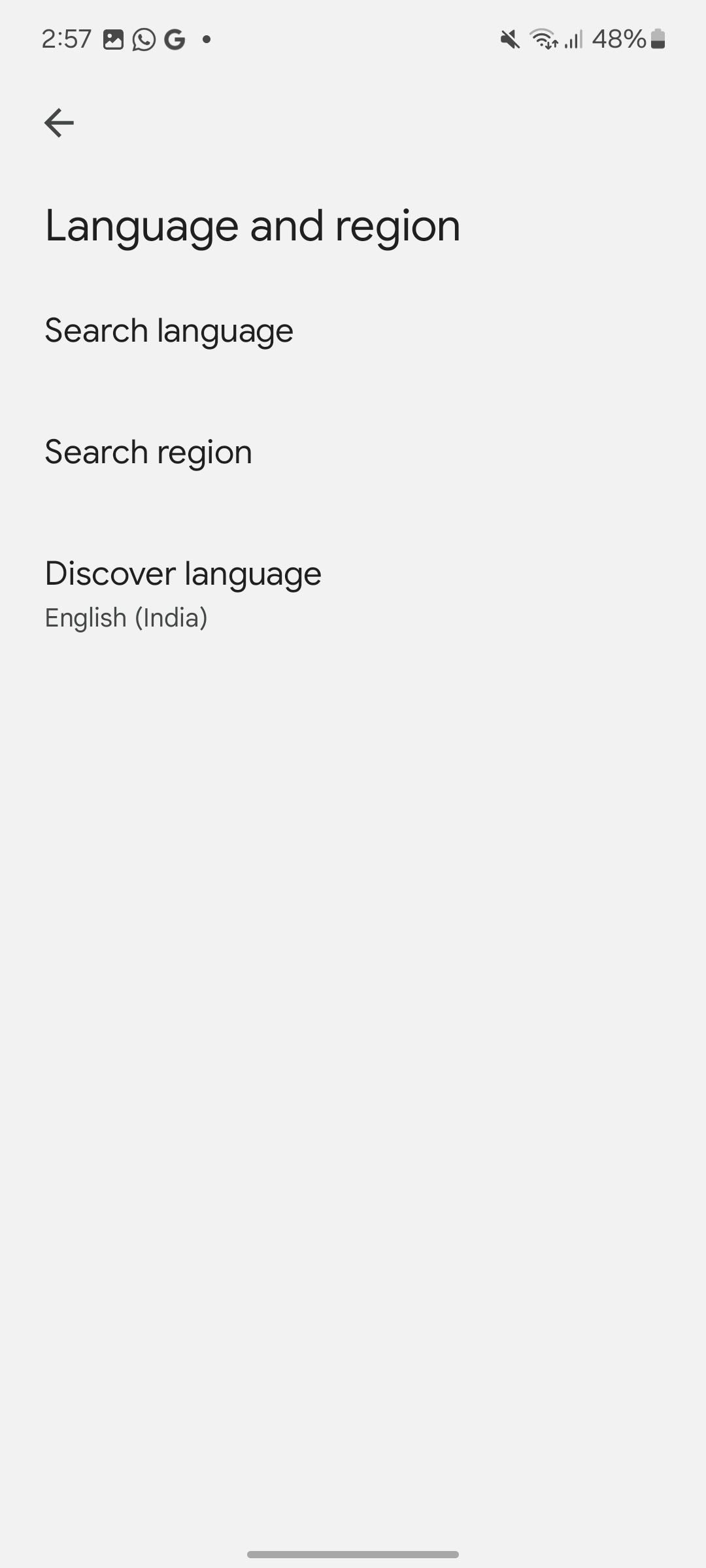The width and height of the screenshot is (706, 1568).
Task: Tap the gallery/screenshot notification icon
Action: [112, 40]
